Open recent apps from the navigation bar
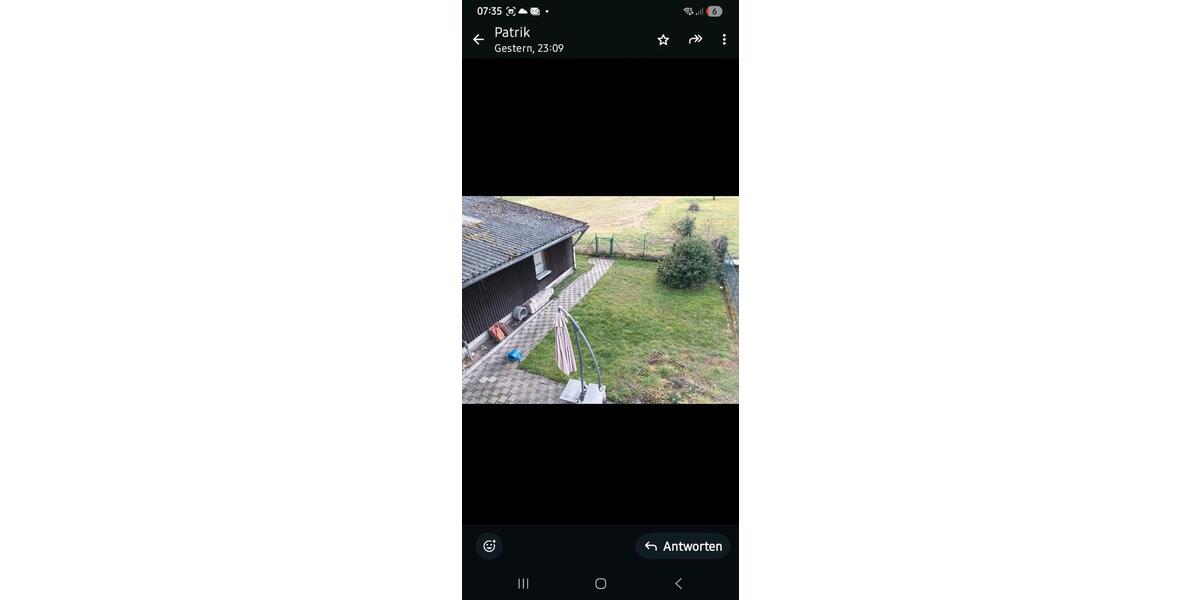The width and height of the screenshot is (1200, 600). tap(523, 584)
